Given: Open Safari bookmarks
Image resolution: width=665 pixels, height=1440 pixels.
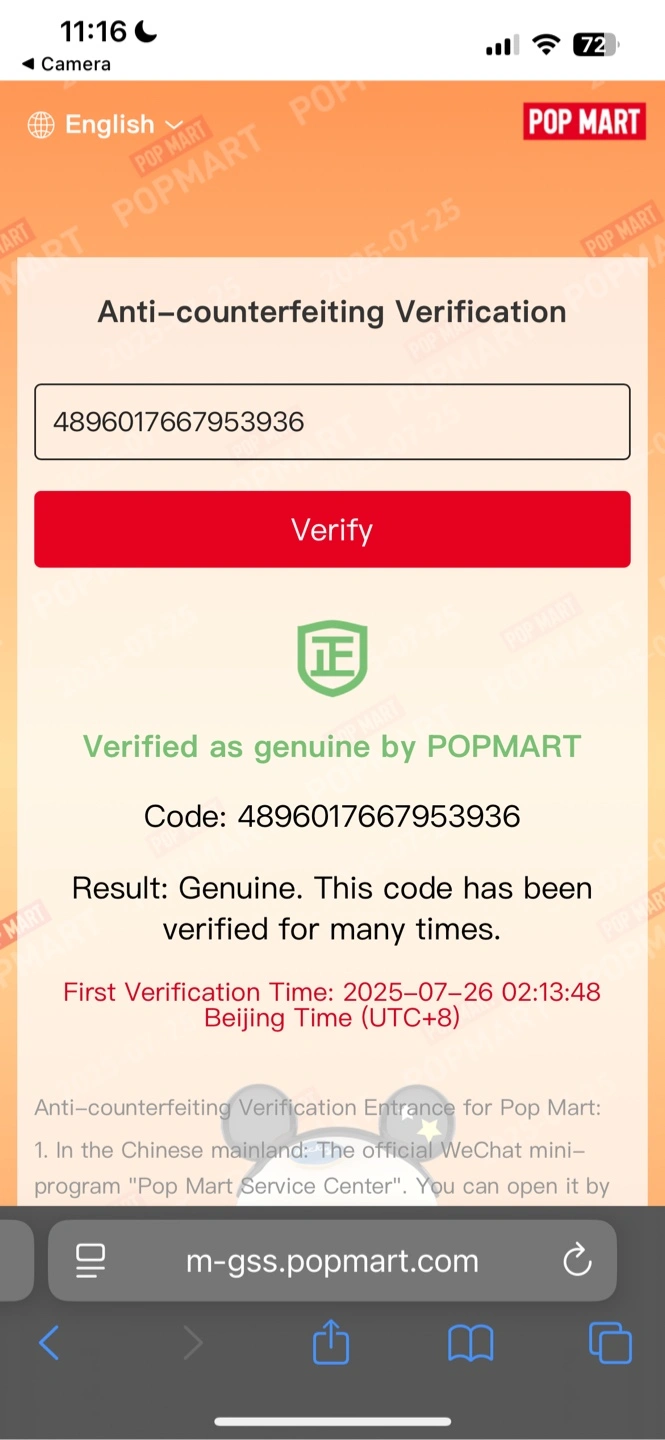Looking at the screenshot, I should (470, 1343).
